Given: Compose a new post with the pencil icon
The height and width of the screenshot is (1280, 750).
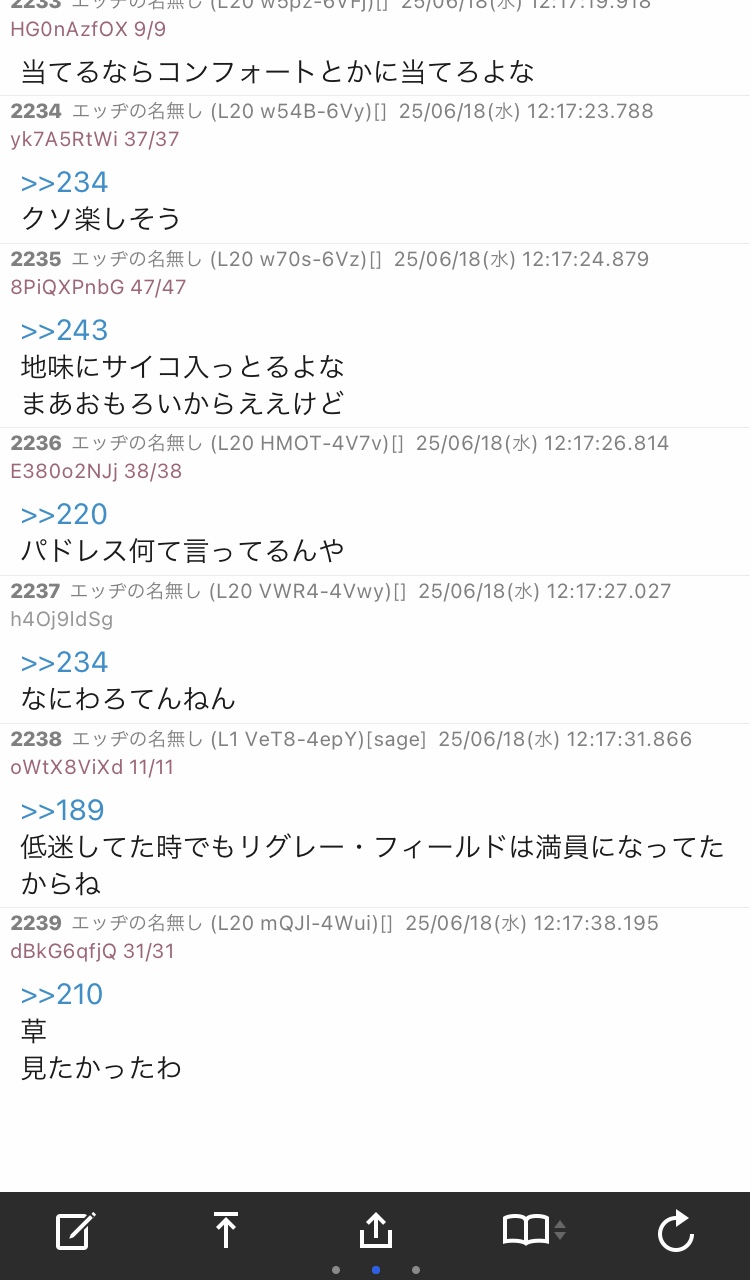Looking at the screenshot, I should click(x=75, y=1230).
